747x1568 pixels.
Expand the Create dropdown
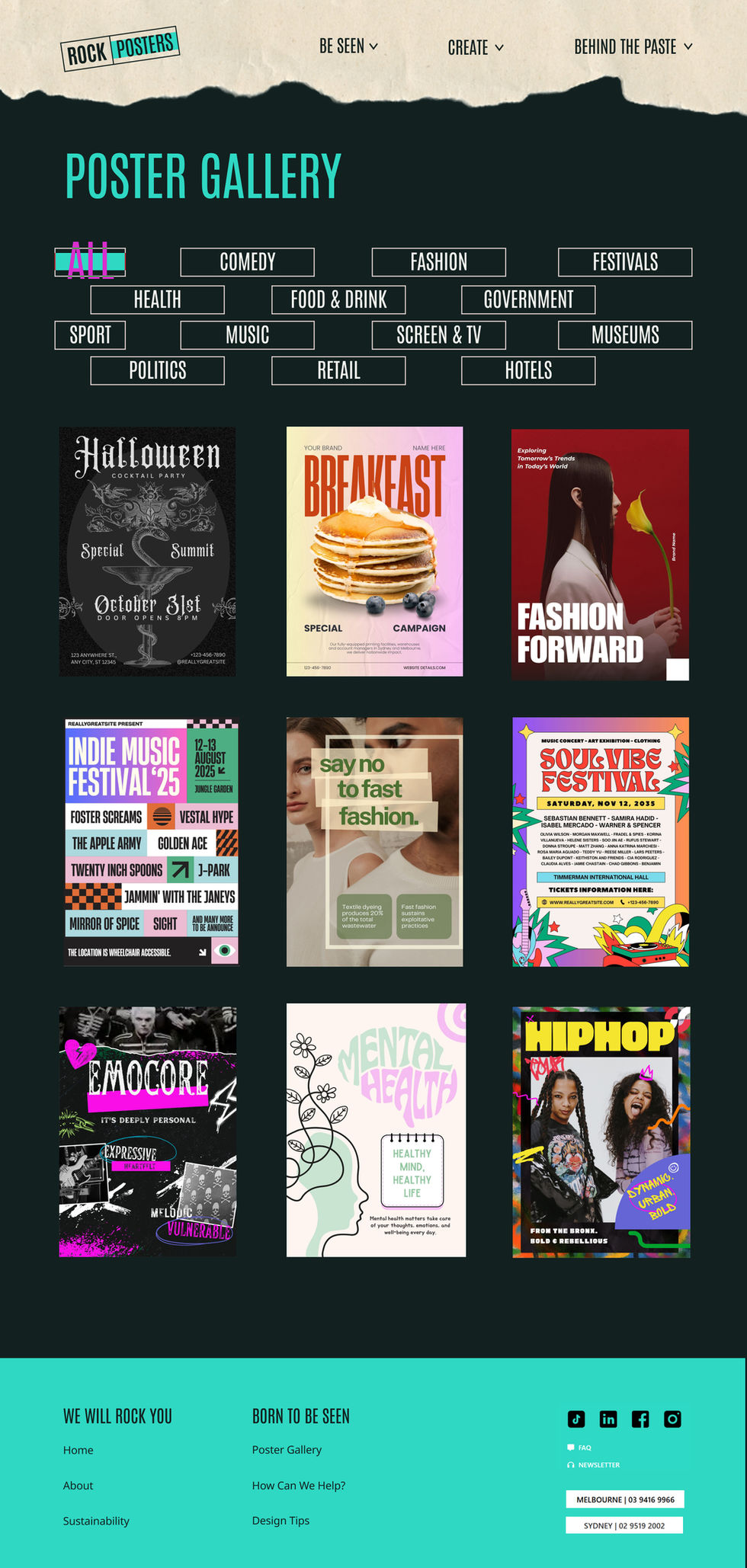pos(476,47)
